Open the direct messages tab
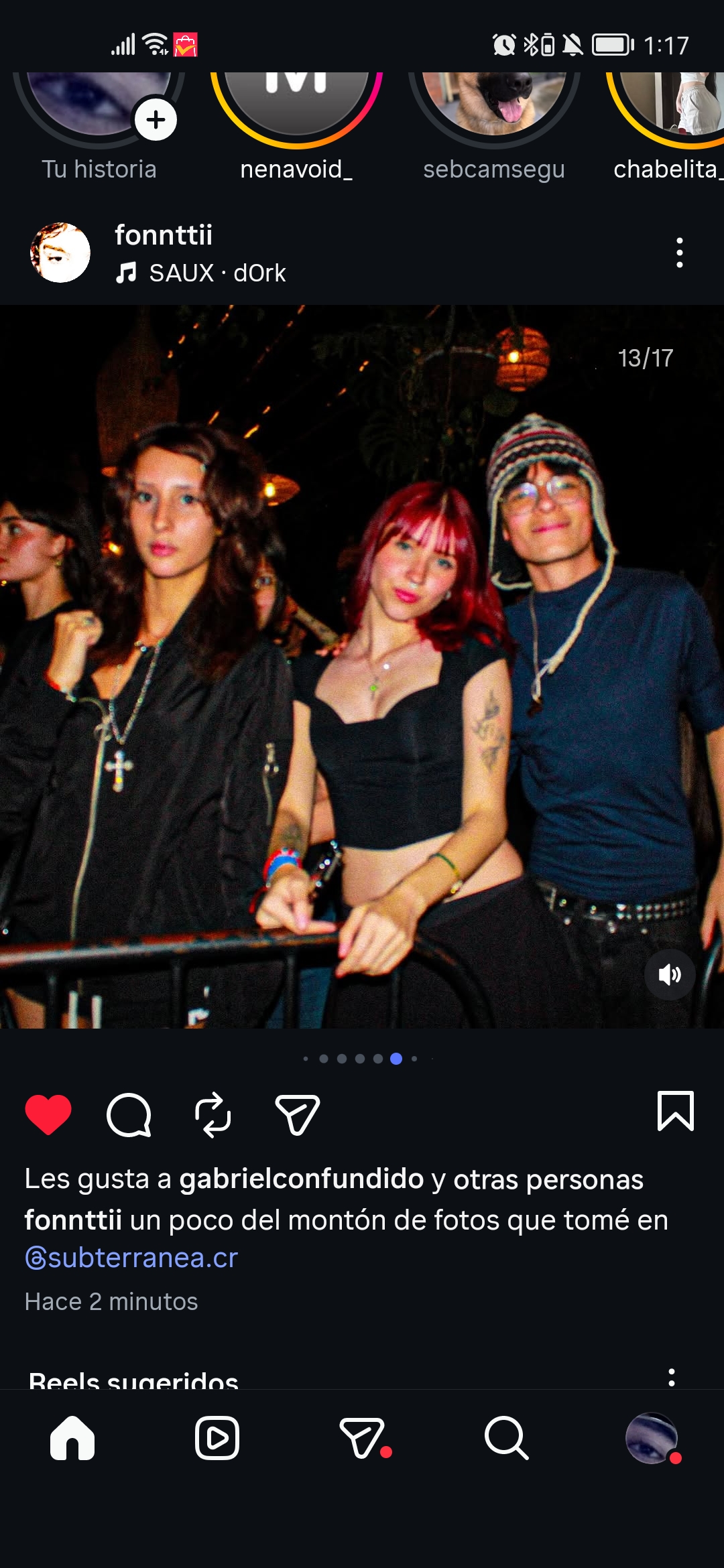The image size is (724, 1568). point(363,1438)
